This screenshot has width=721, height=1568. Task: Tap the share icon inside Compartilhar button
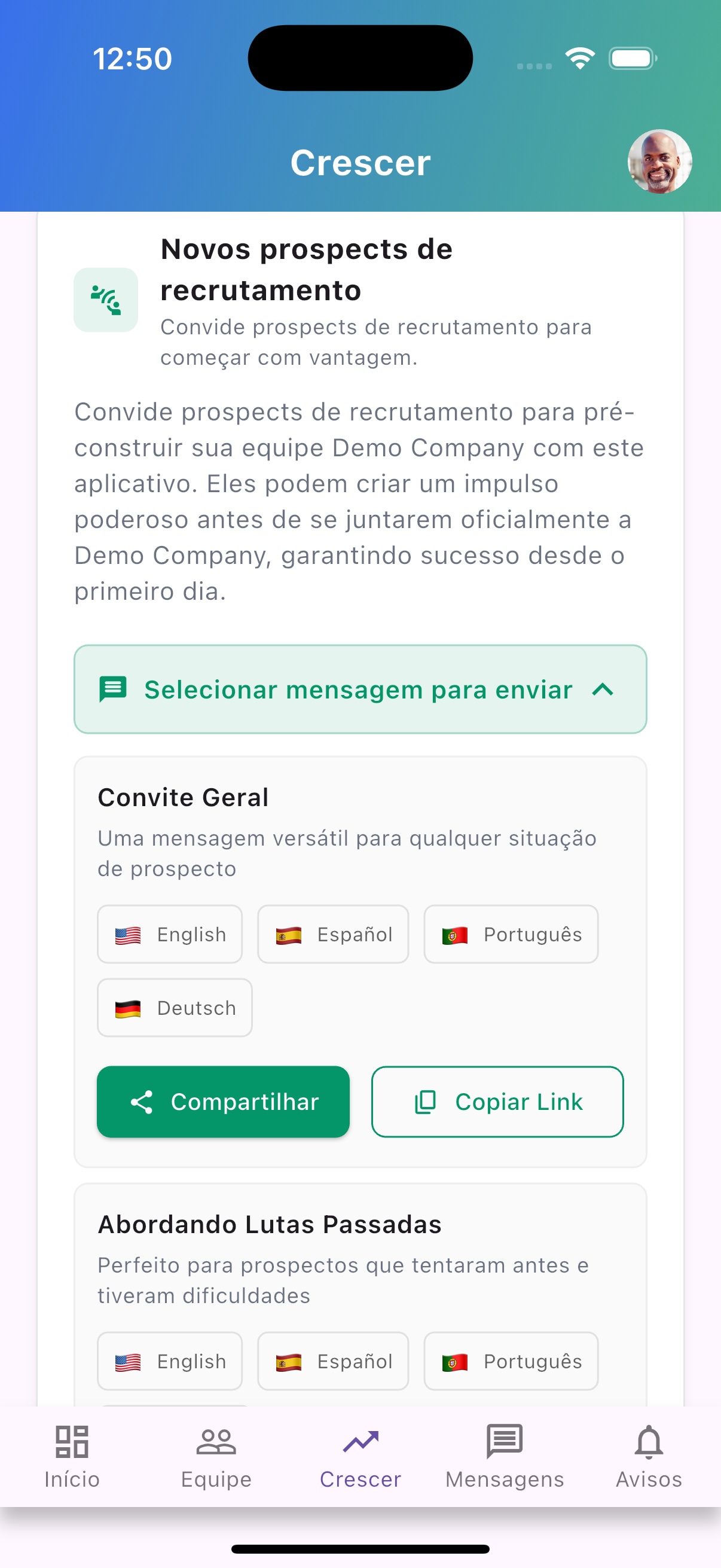[142, 1102]
